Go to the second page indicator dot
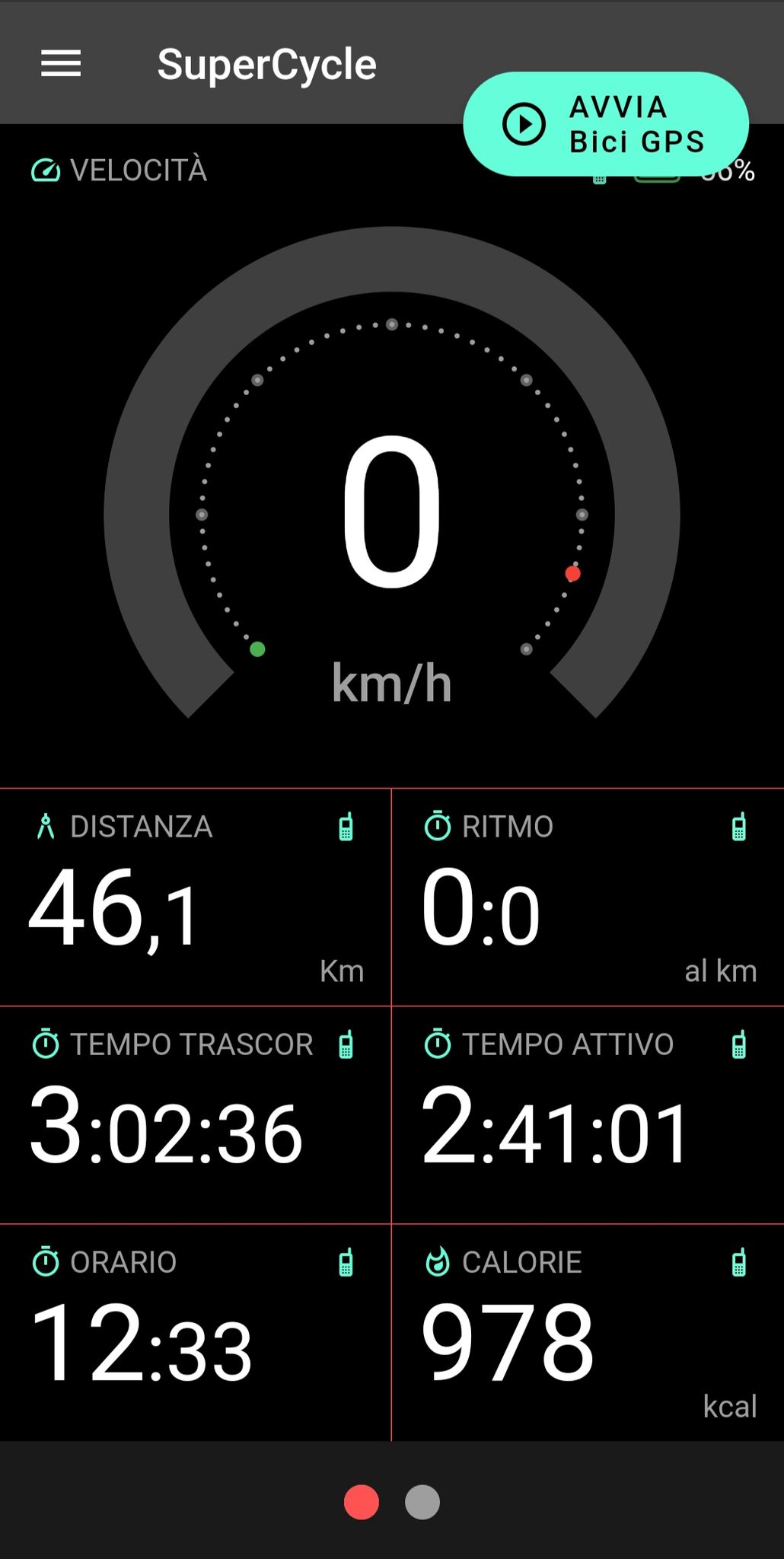 422,1502
